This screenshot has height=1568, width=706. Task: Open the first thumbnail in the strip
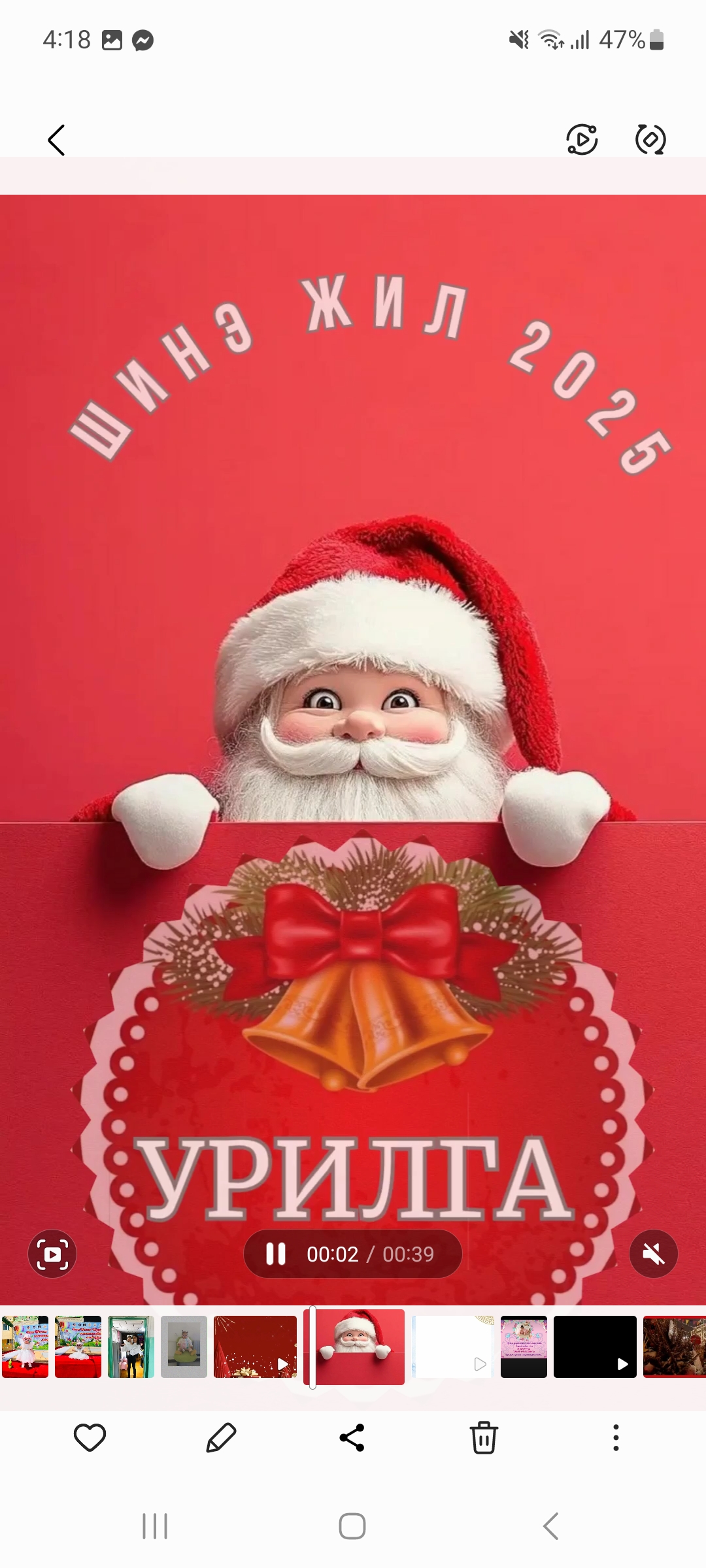tap(25, 1347)
